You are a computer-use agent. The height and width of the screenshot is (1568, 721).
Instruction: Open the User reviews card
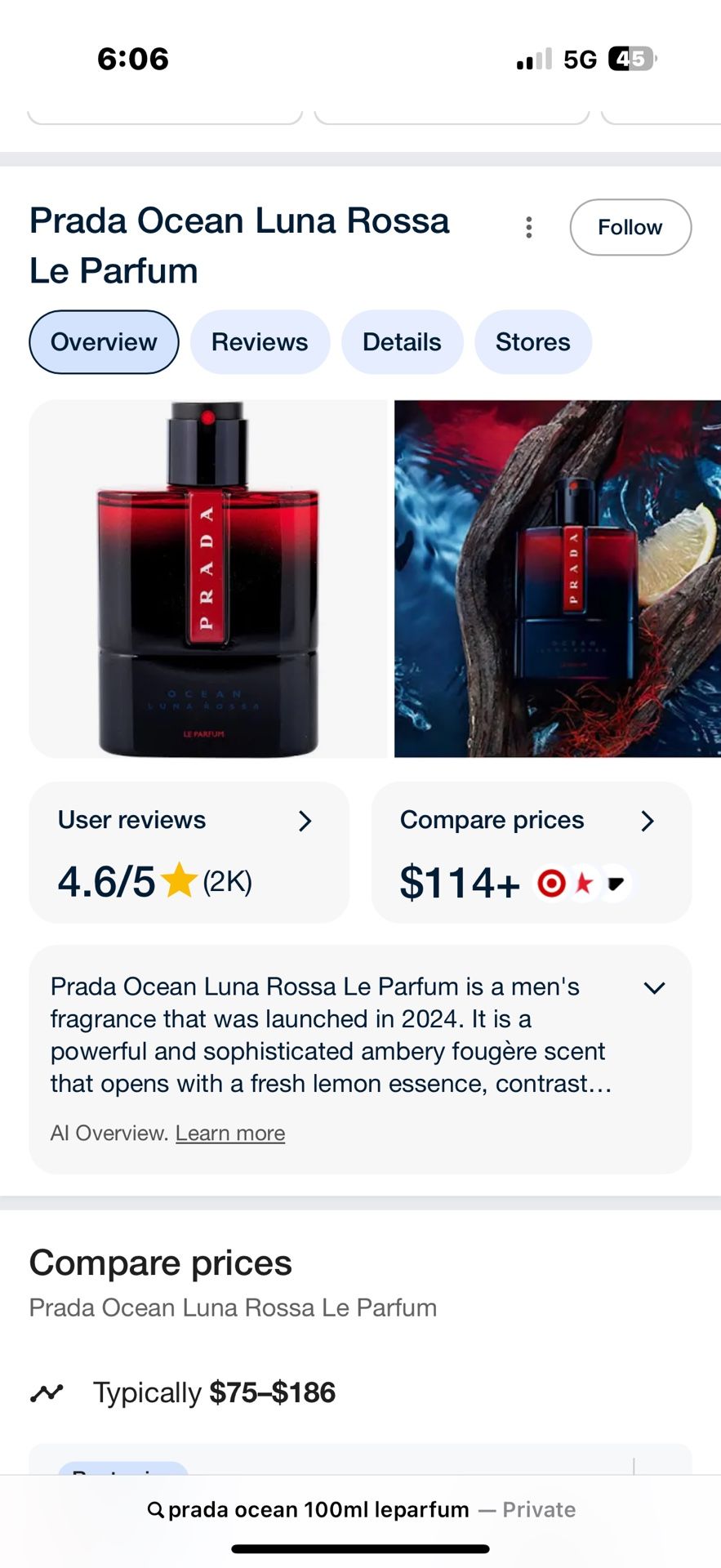(189, 853)
